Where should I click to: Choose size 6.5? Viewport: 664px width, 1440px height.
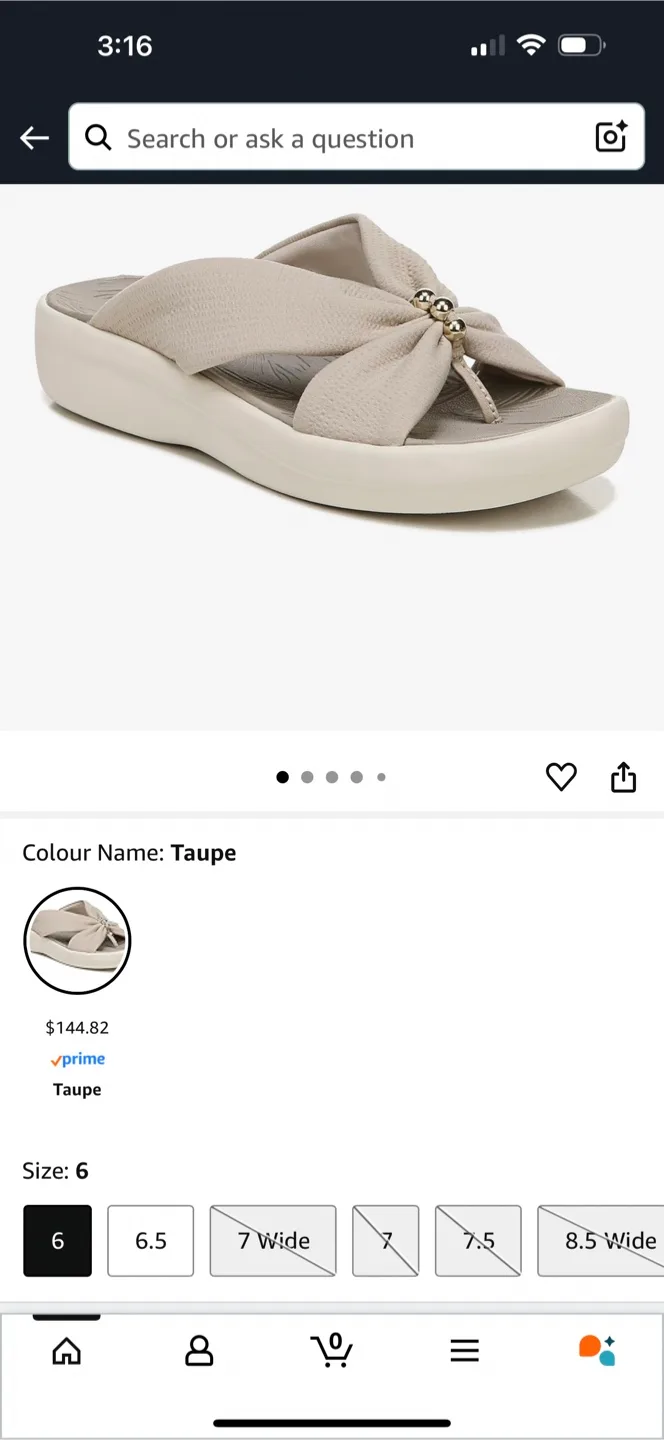[x=151, y=1241]
